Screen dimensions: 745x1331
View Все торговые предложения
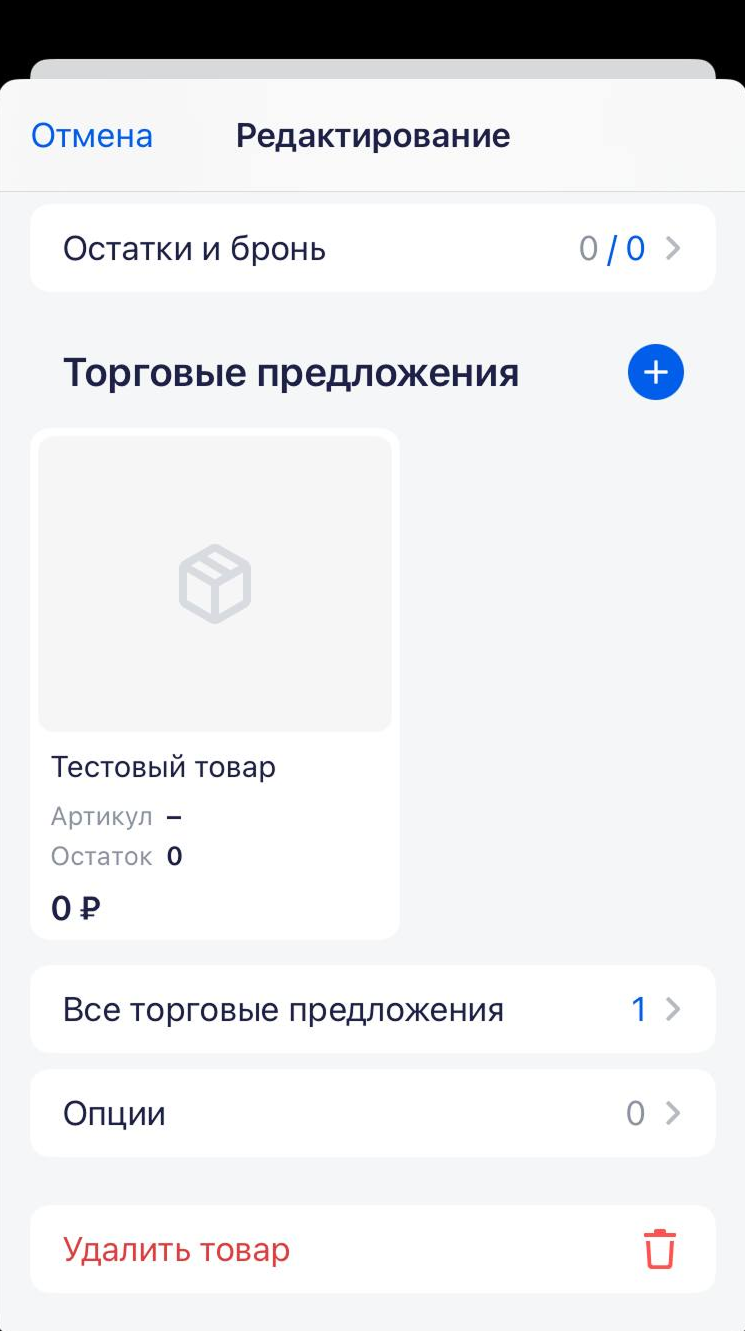pos(372,1010)
